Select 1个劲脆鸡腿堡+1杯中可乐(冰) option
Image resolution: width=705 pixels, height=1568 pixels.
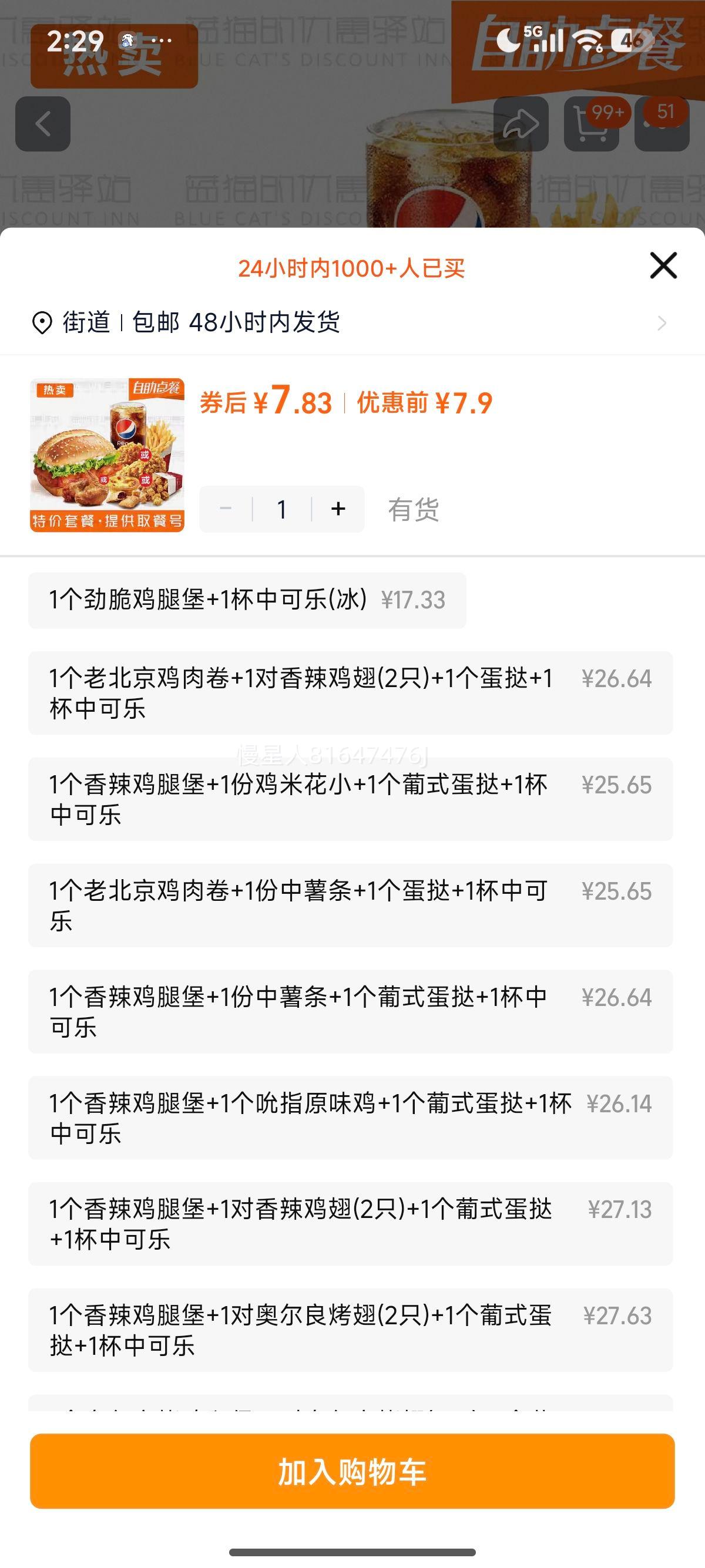(x=247, y=600)
